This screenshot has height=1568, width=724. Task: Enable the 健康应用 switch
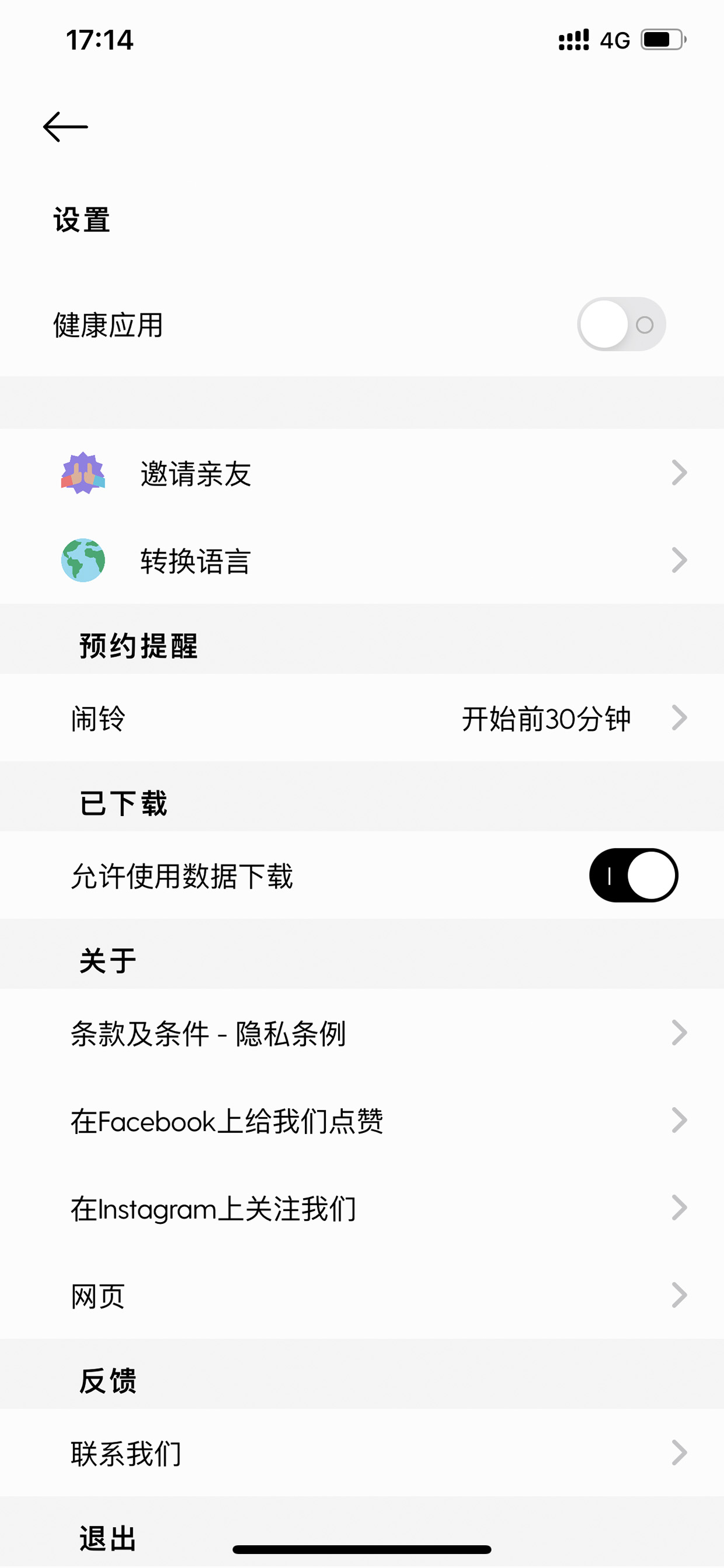(621, 324)
